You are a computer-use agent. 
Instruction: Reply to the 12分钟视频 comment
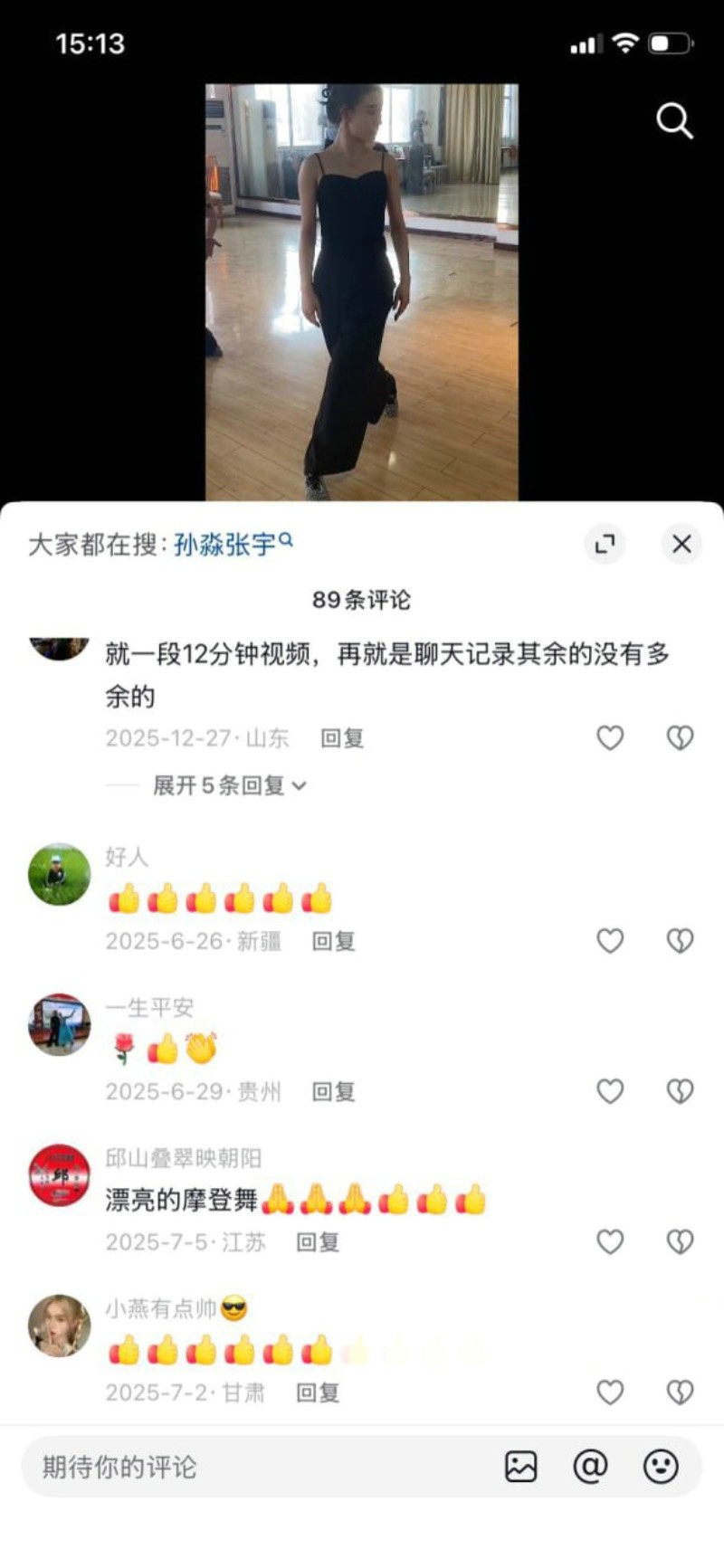[342, 738]
